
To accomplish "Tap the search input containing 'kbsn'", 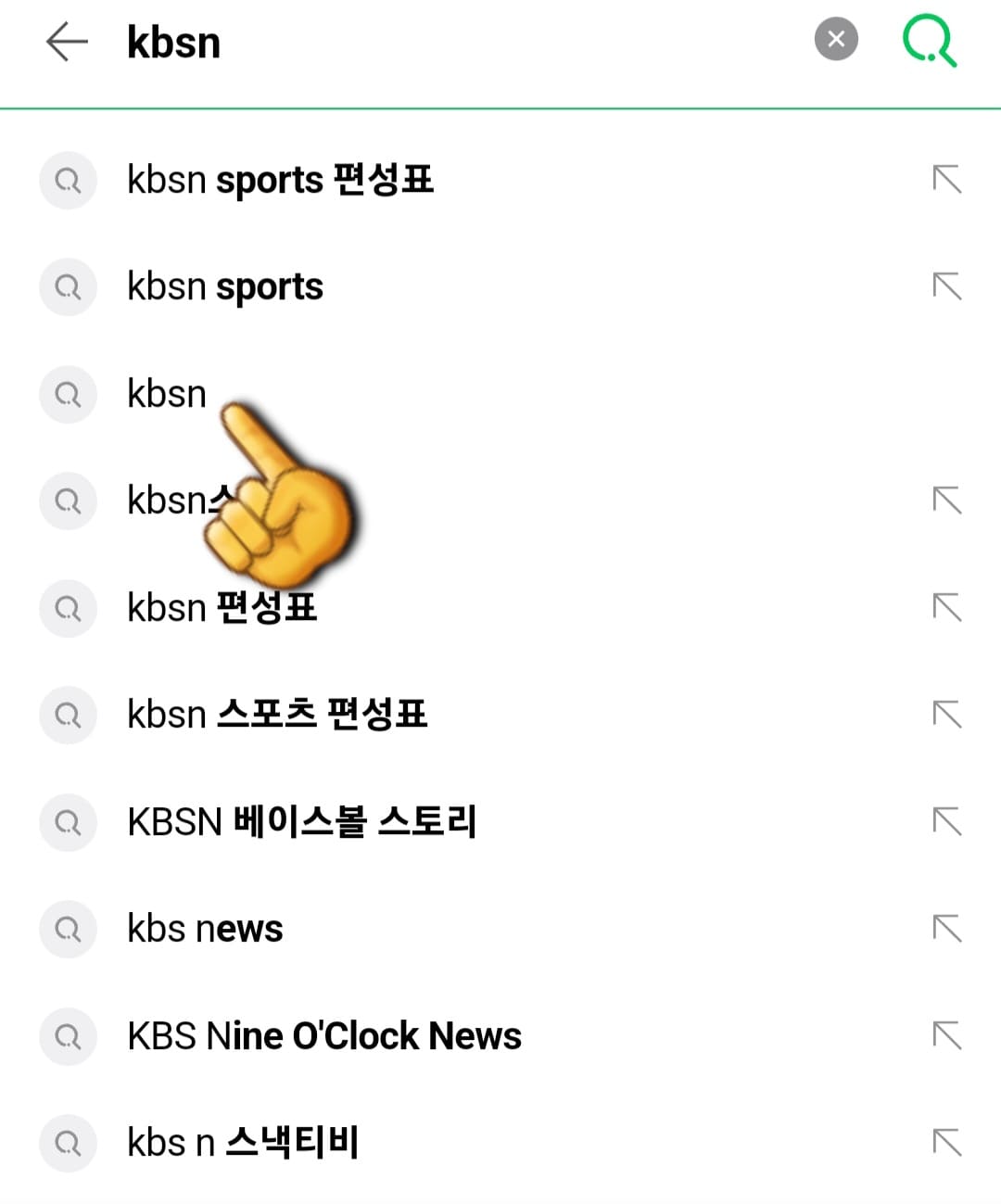I will pyautogui.click(x=371, y=41).
